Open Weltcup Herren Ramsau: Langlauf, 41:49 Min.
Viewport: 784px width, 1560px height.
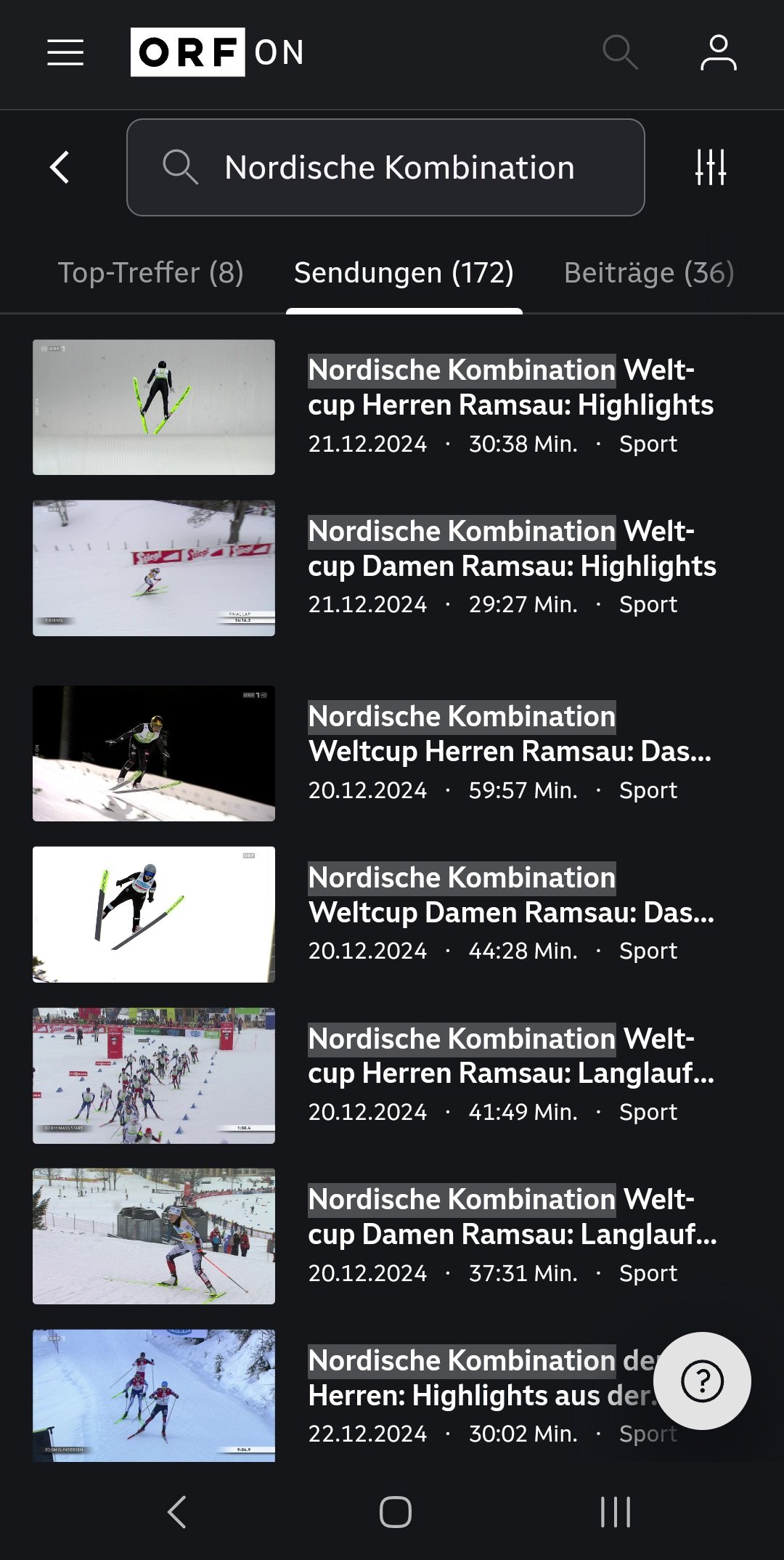point(392,1076)
